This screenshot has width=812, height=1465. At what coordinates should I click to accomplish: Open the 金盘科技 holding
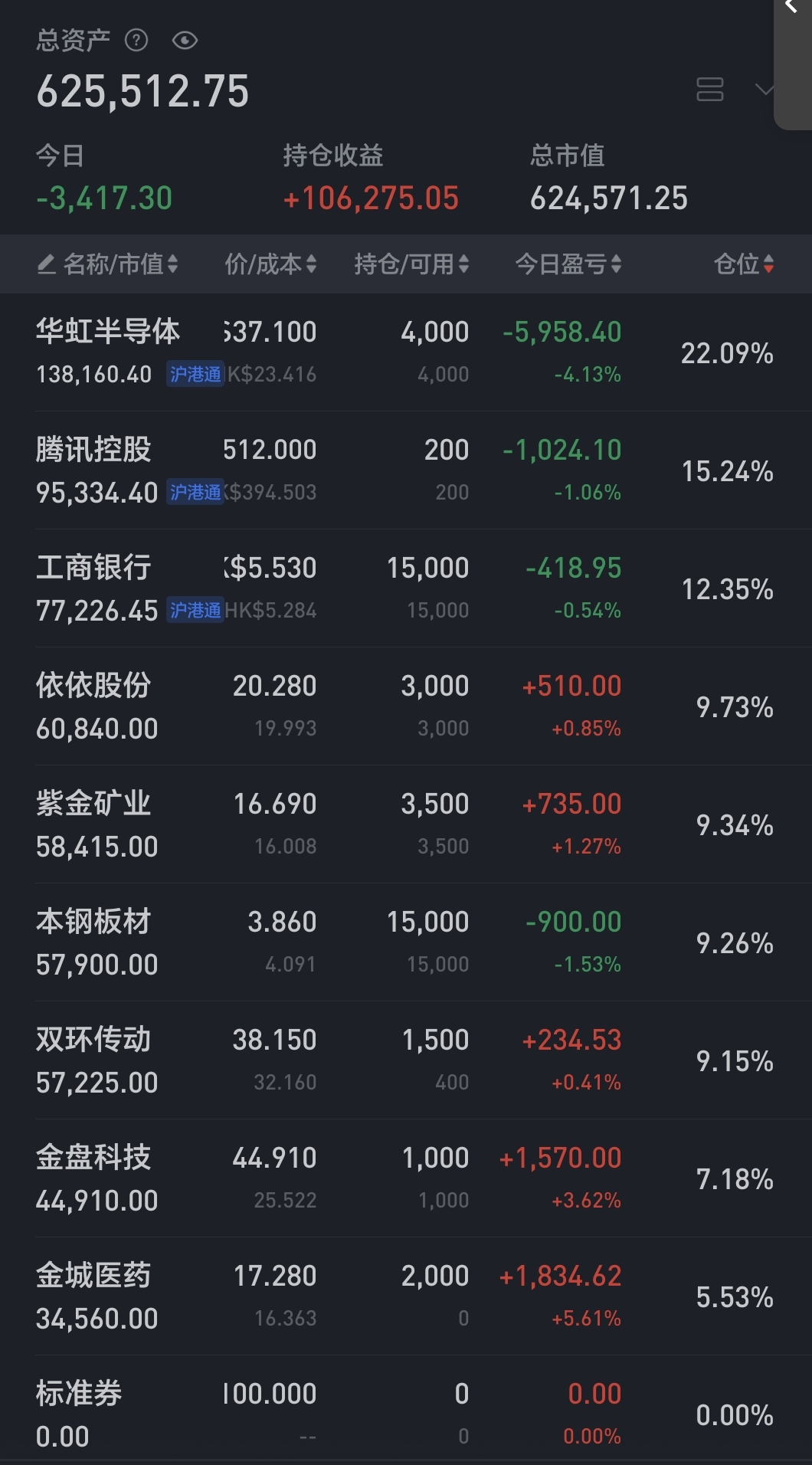pyautogui.click(x=406, y=1178)
